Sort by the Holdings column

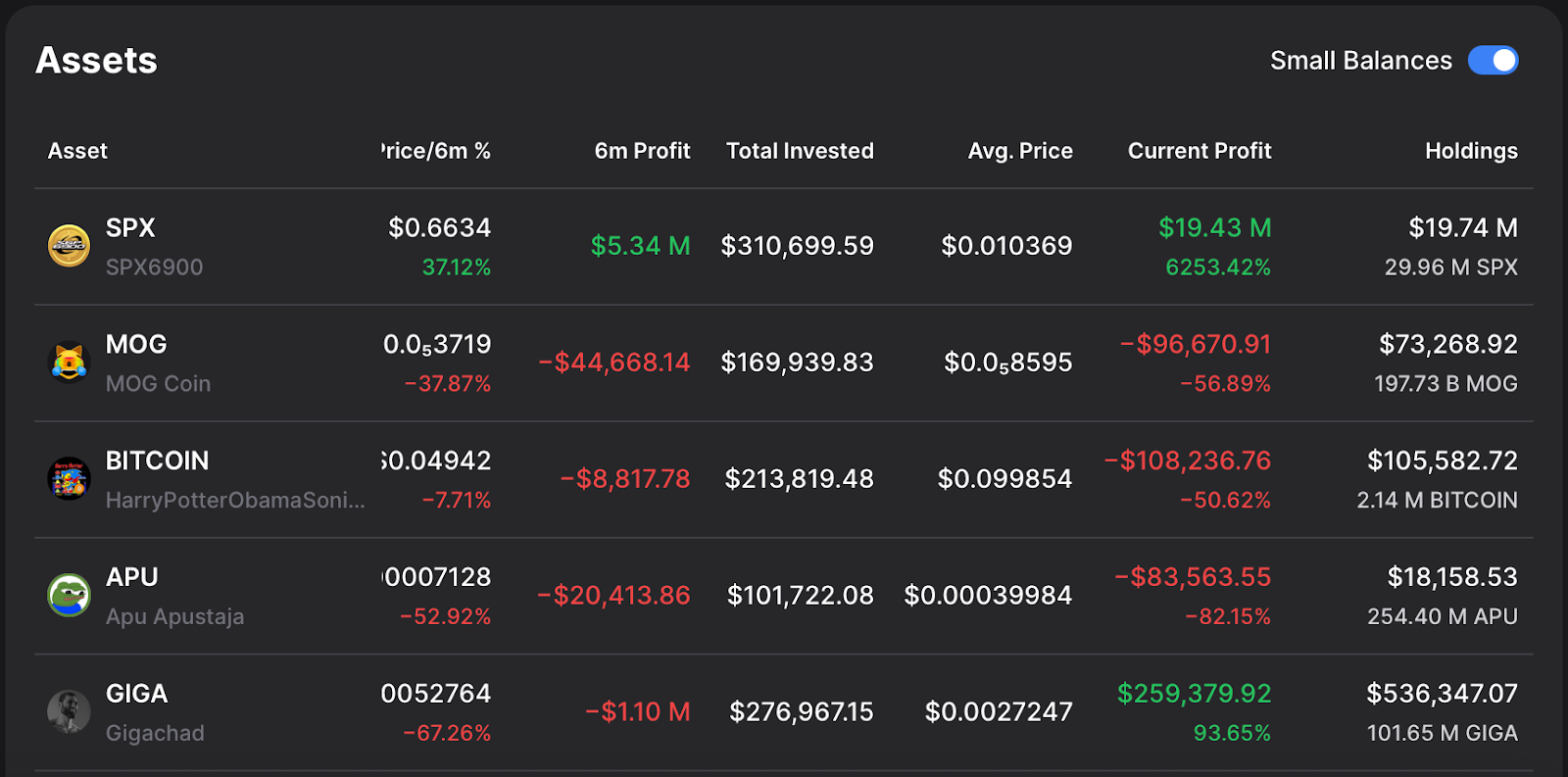1470,151
